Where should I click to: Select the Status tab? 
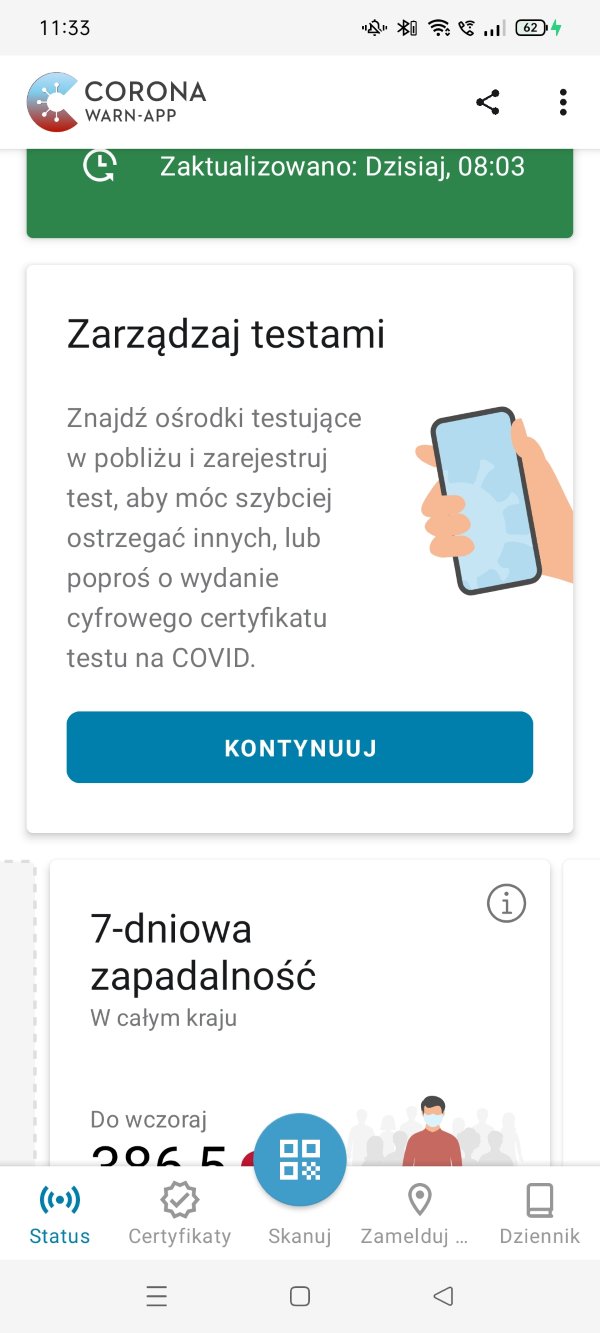60,1213
